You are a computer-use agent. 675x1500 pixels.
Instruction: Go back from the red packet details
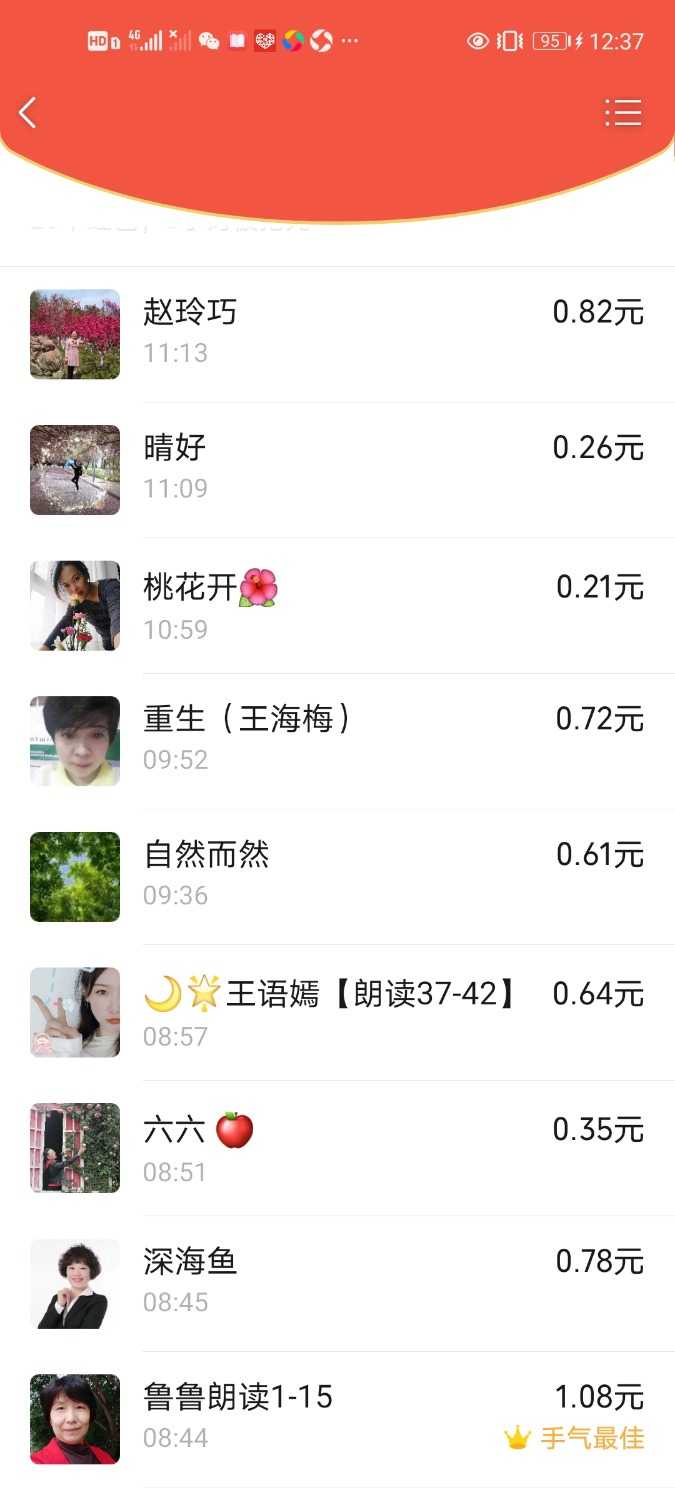(x=28, y=113)
